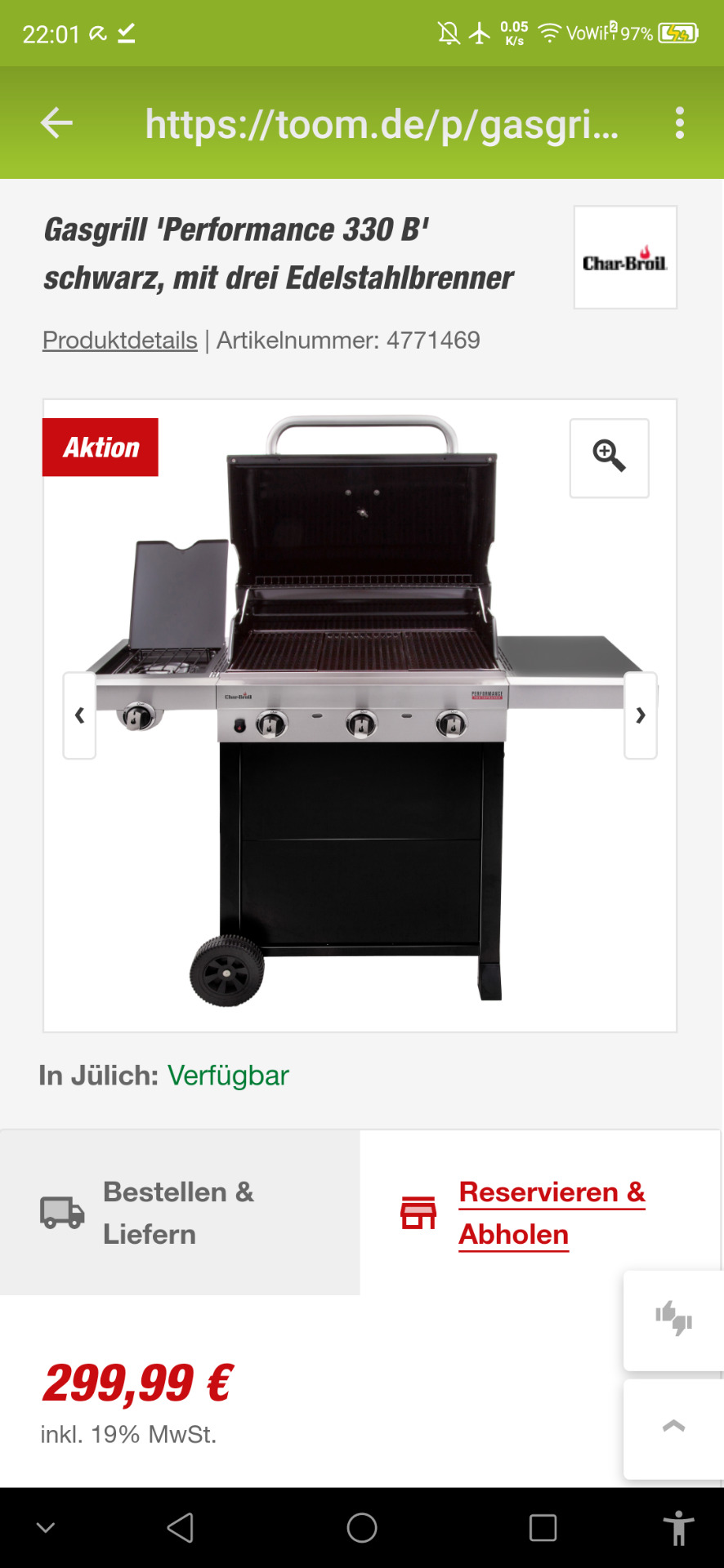
Task: Show the previous product image
Action: pos(80,715)
